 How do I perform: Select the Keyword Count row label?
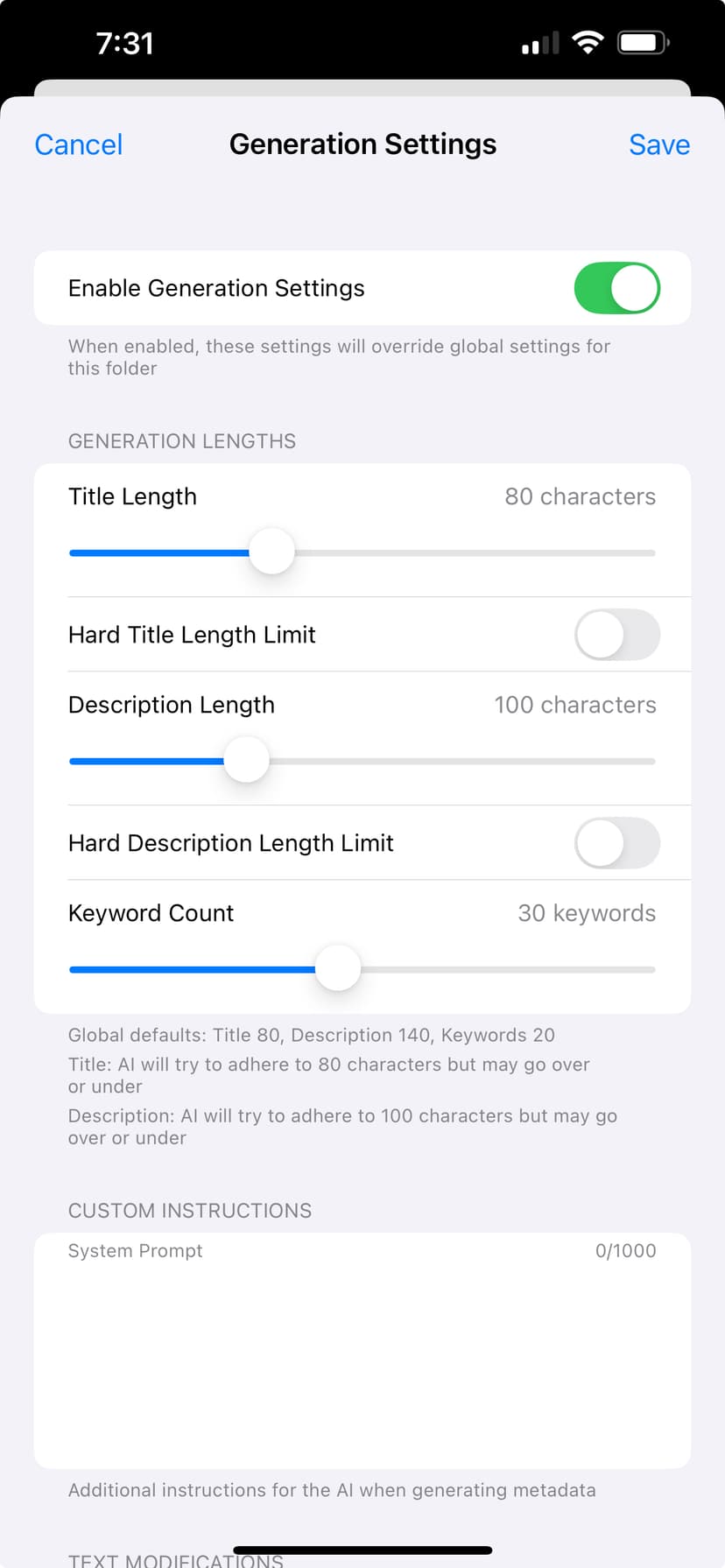(x=151, y=913)
